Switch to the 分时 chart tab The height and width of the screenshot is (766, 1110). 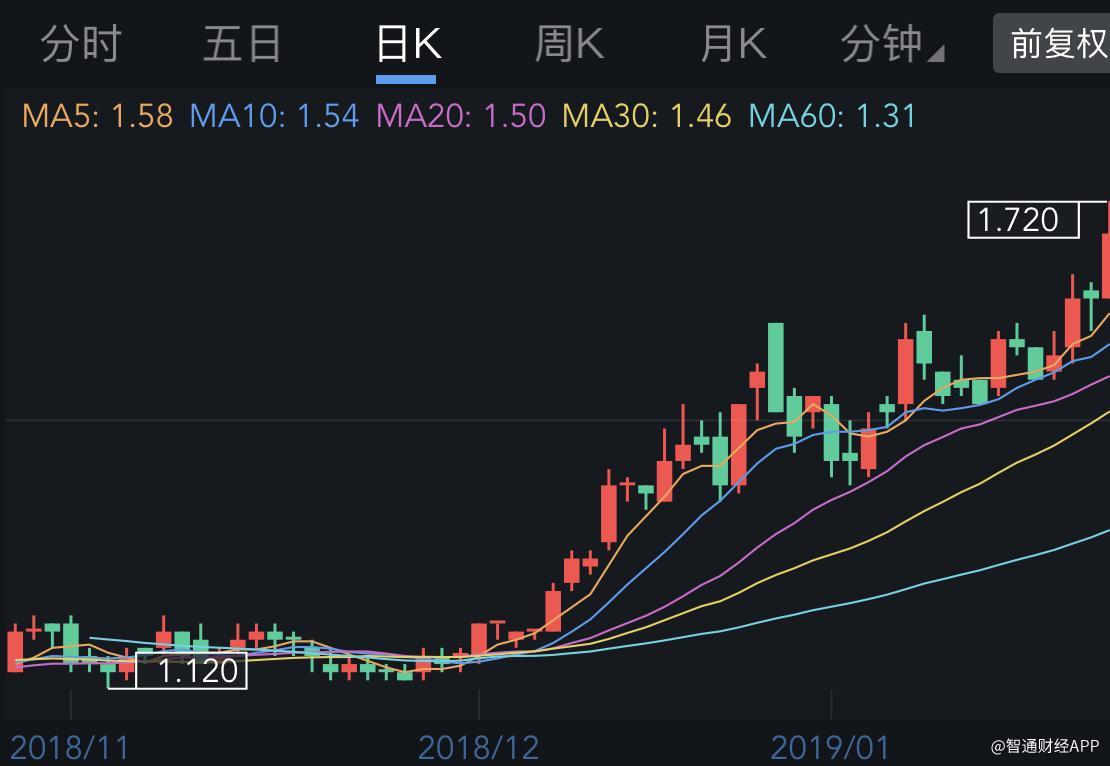pyautogui.click(x=81, y=44)
